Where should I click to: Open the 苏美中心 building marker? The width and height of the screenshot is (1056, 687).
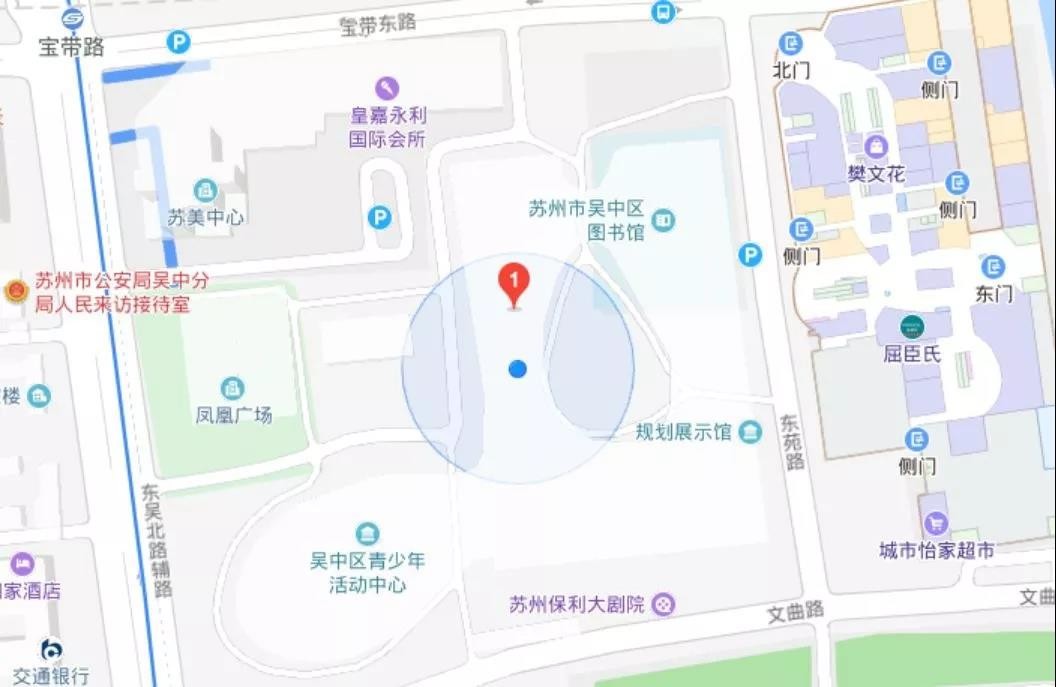tap(206, 190)
